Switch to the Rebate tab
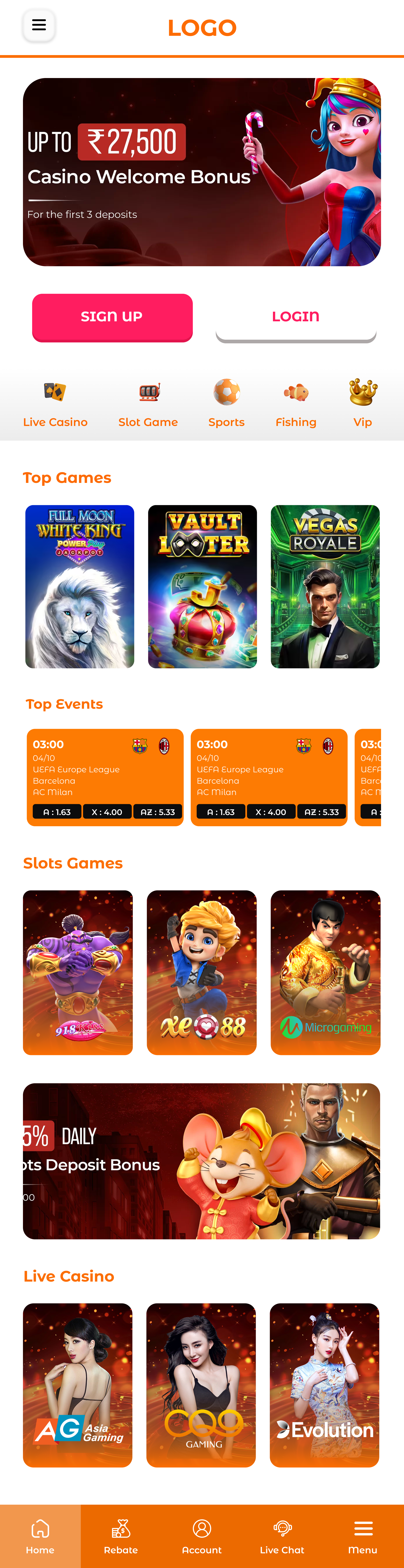The height and width of the screenshot is (1568, 404). click(x=121, y=1536)
